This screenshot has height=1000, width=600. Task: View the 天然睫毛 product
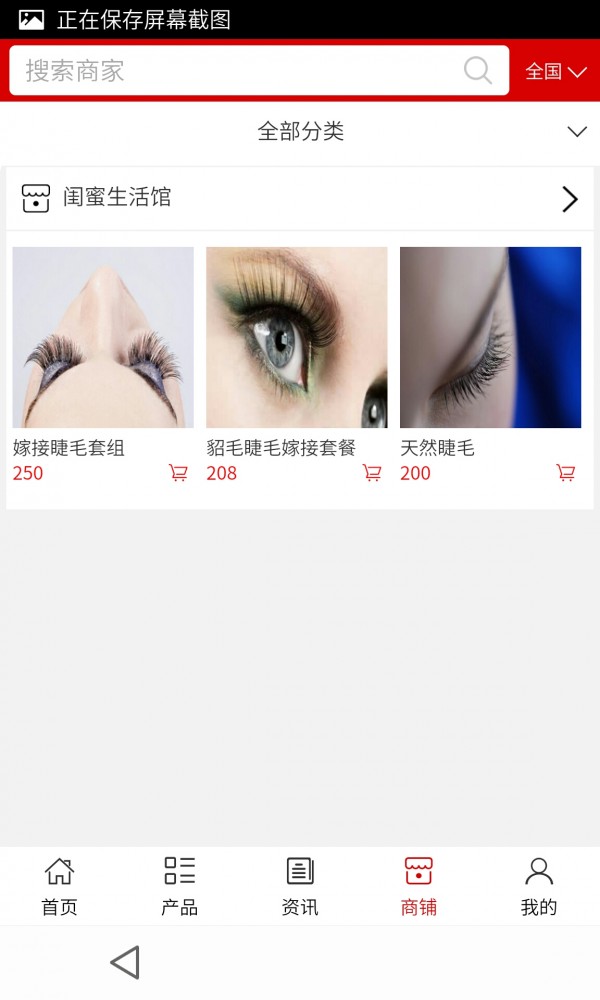490,338
